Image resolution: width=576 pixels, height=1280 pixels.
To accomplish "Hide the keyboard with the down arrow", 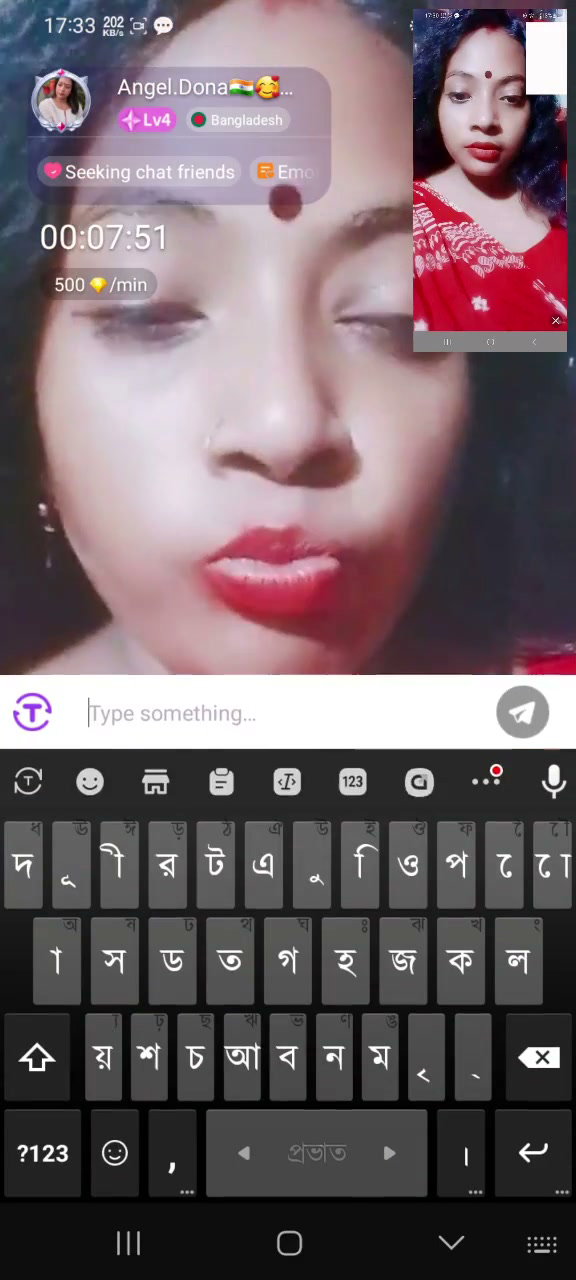I will (x=452, y=1243).
